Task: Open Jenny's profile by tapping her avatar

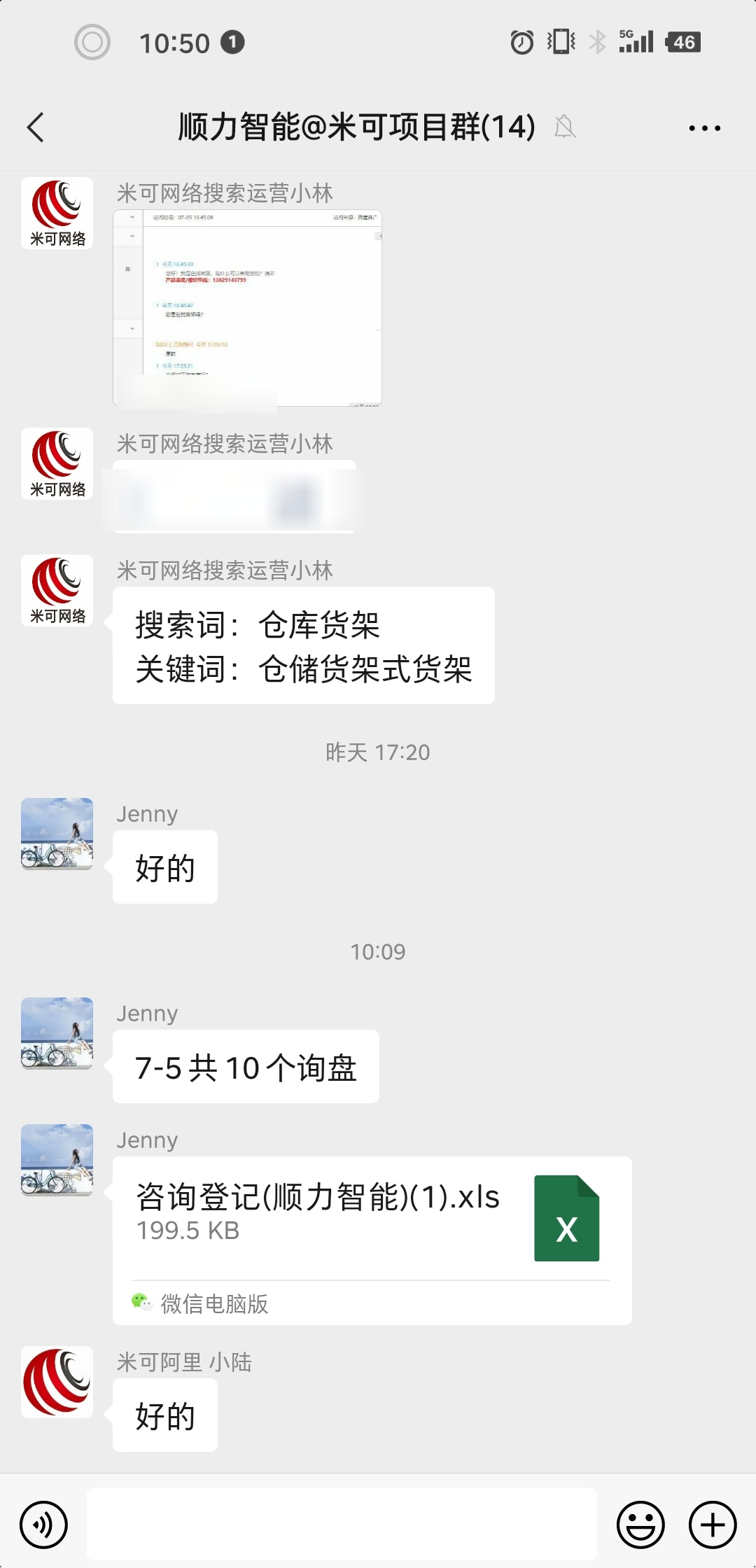Action: click(57, 832)
